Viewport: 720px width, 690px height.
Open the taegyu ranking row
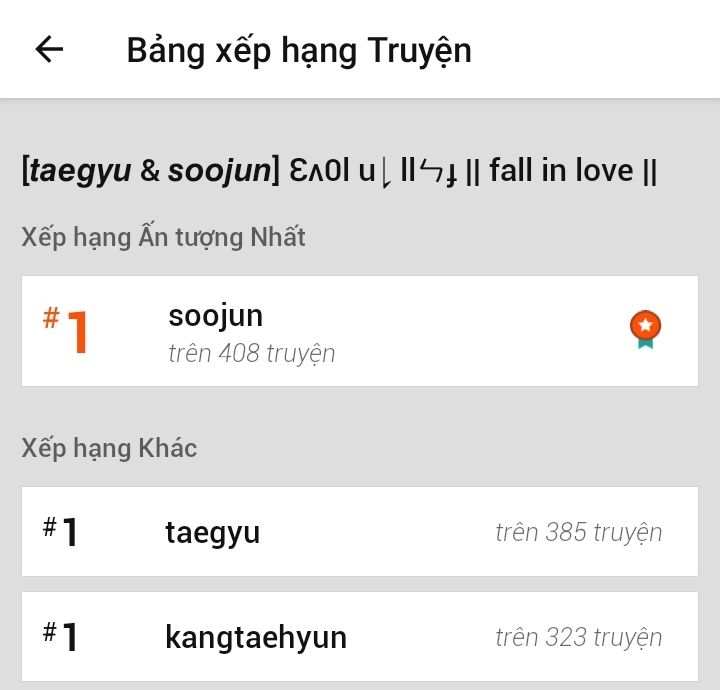[x=359, y=532]
